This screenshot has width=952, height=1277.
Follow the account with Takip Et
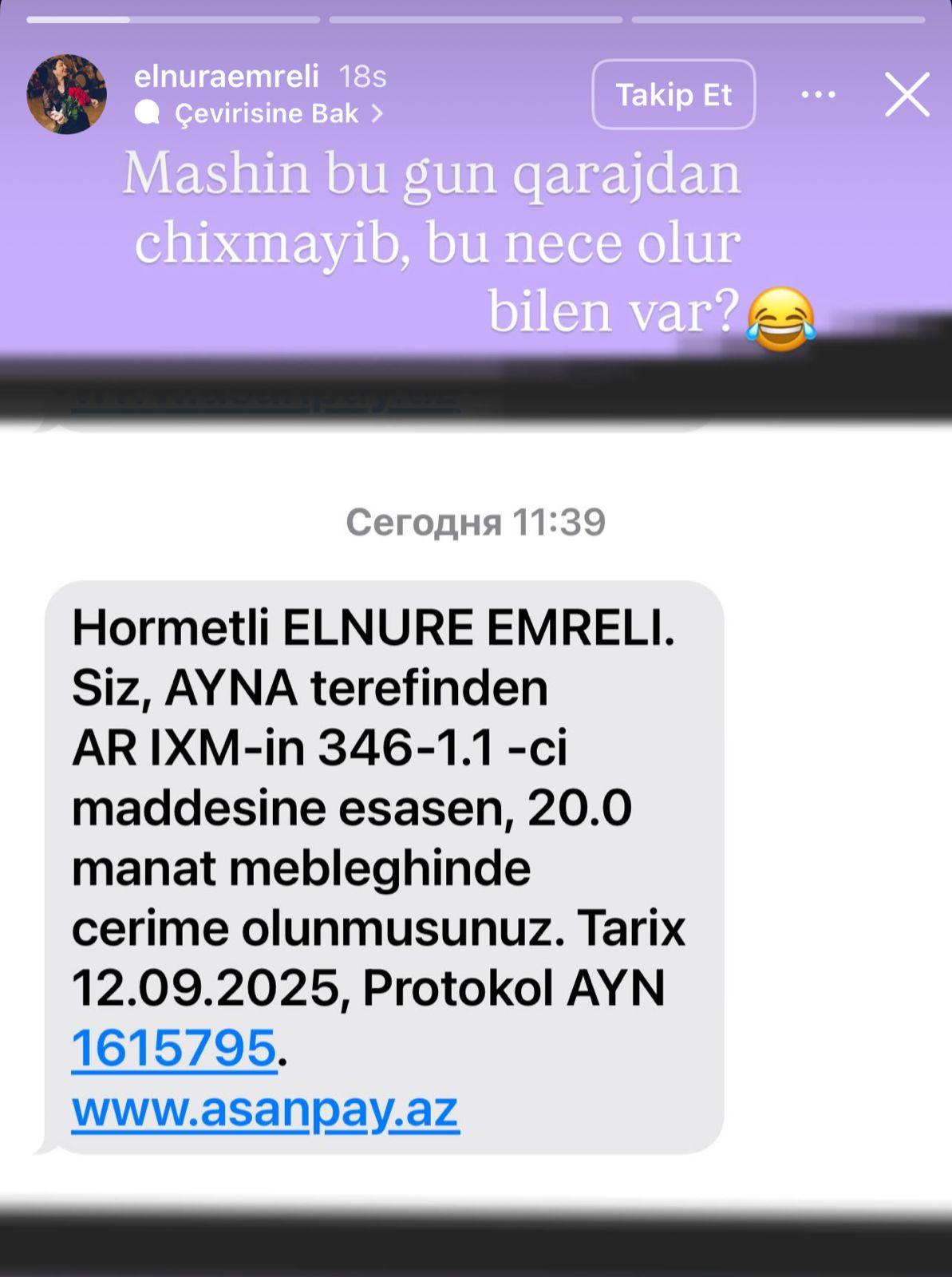[x=674, y=95]
